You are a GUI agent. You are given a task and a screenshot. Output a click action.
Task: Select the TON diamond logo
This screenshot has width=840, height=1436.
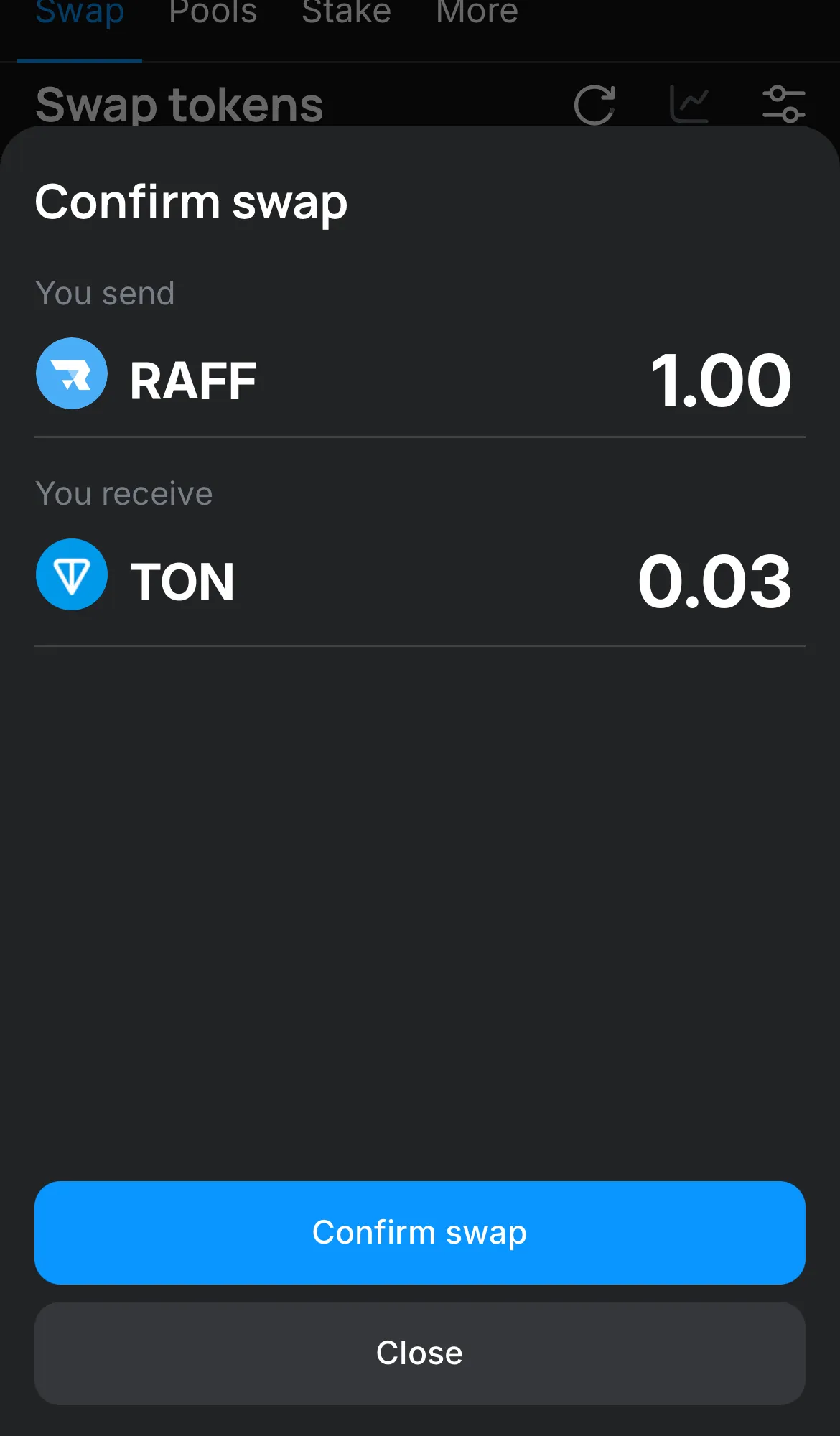click(71, 574)
